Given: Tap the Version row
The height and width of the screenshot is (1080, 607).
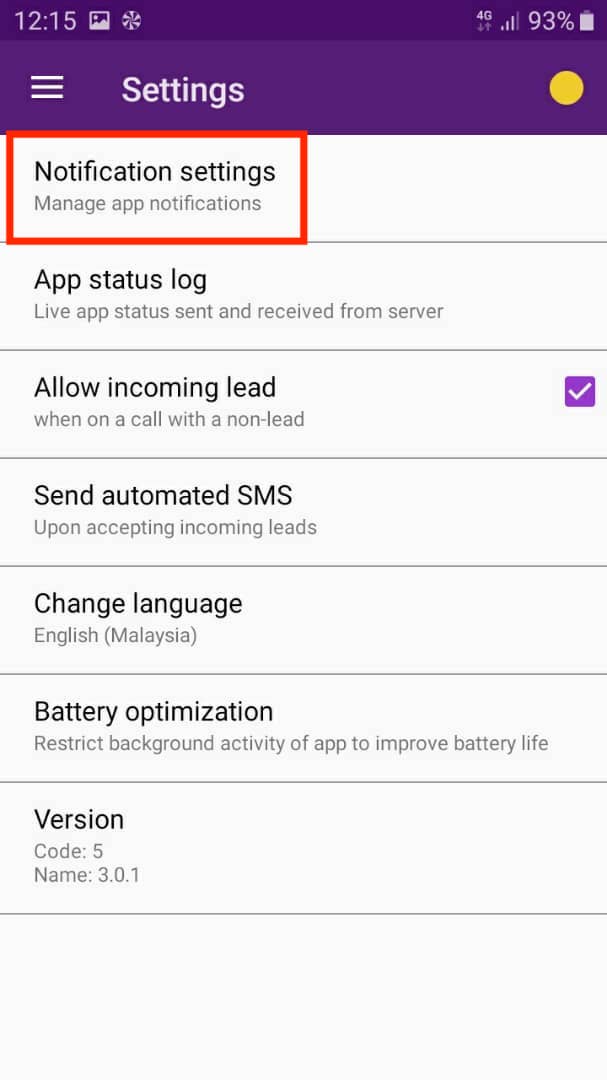Looking at the screenshot, I should pos(303,849).
